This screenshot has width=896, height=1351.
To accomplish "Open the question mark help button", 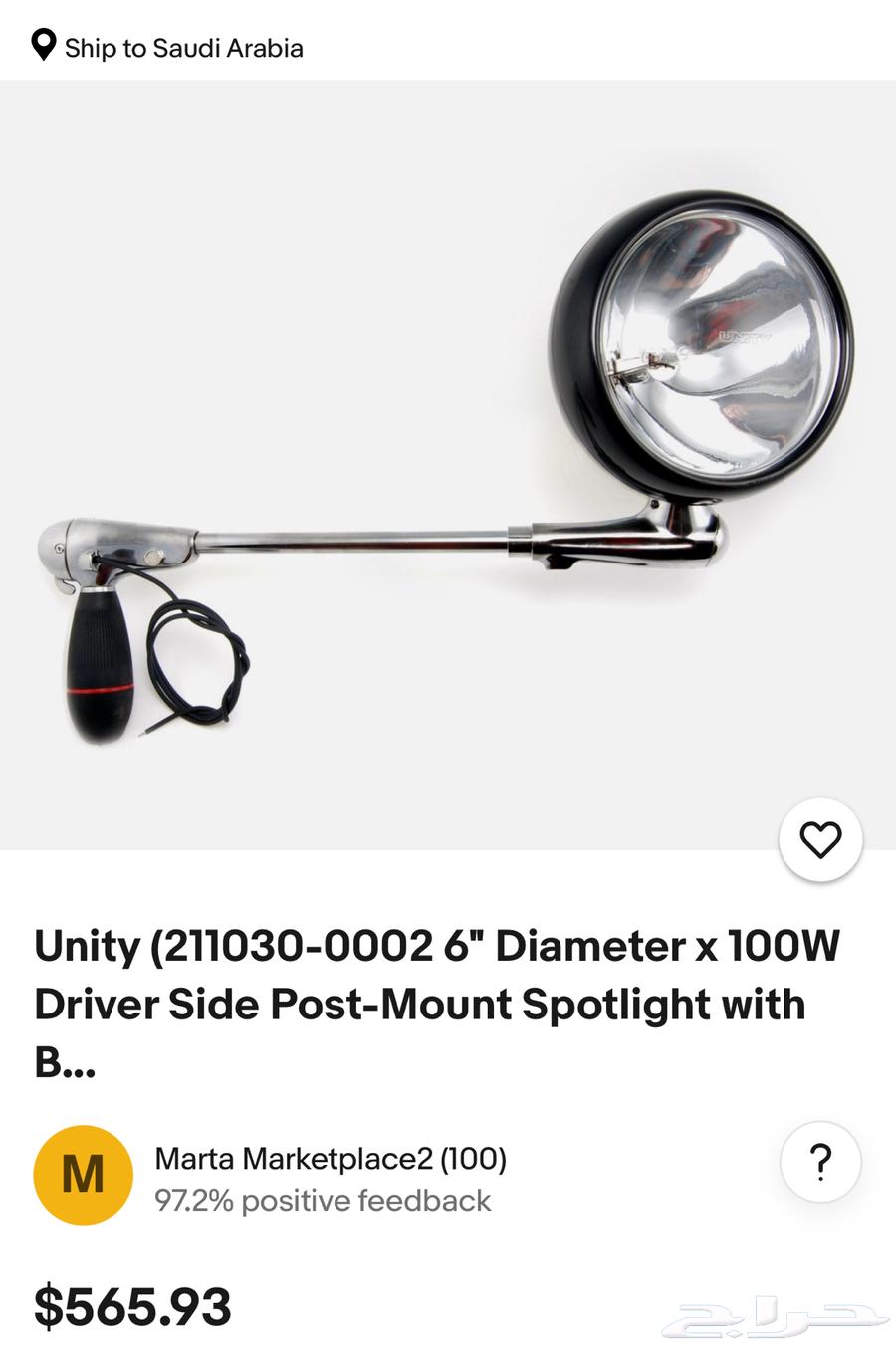I will pos(820,1162).
